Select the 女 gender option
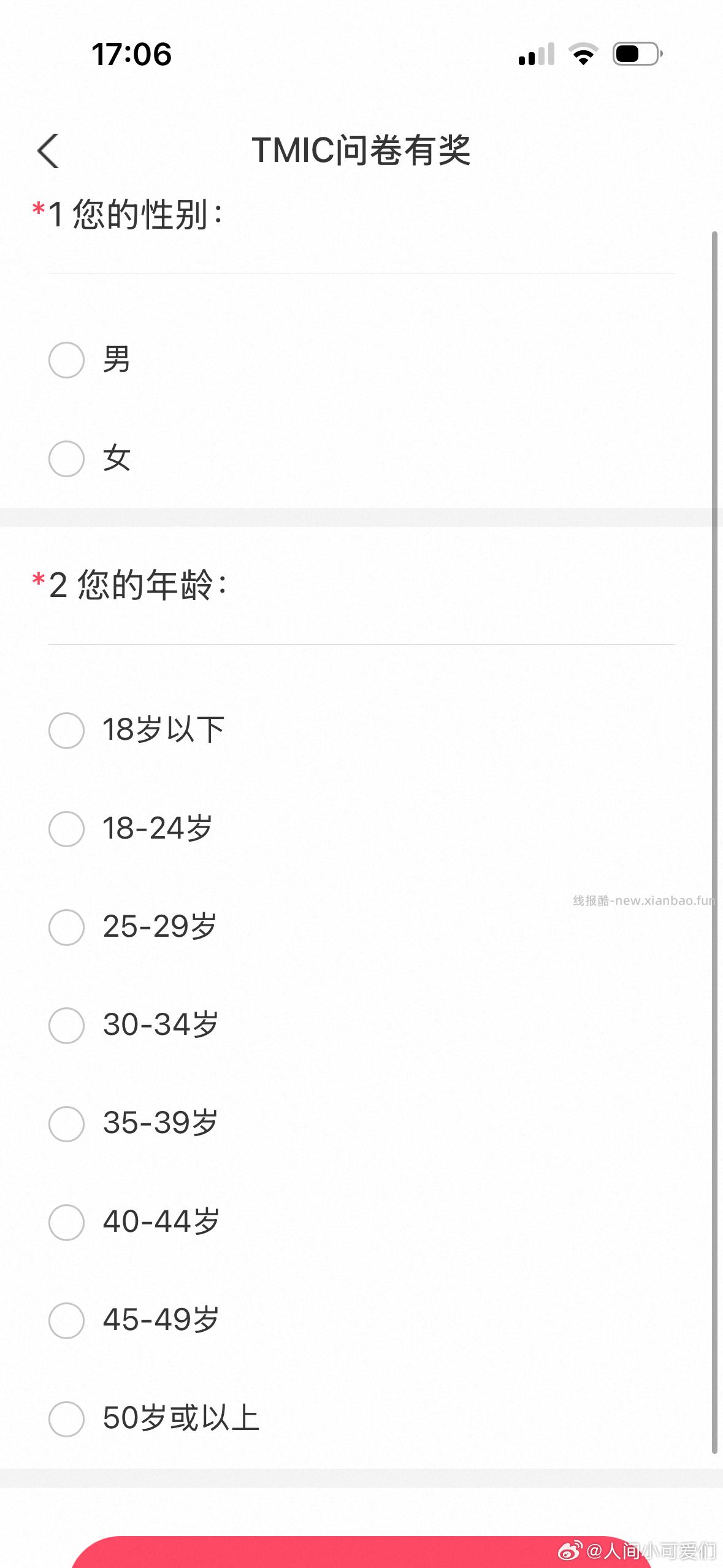This screenshot has height=1568, width=723. point(66,459)
